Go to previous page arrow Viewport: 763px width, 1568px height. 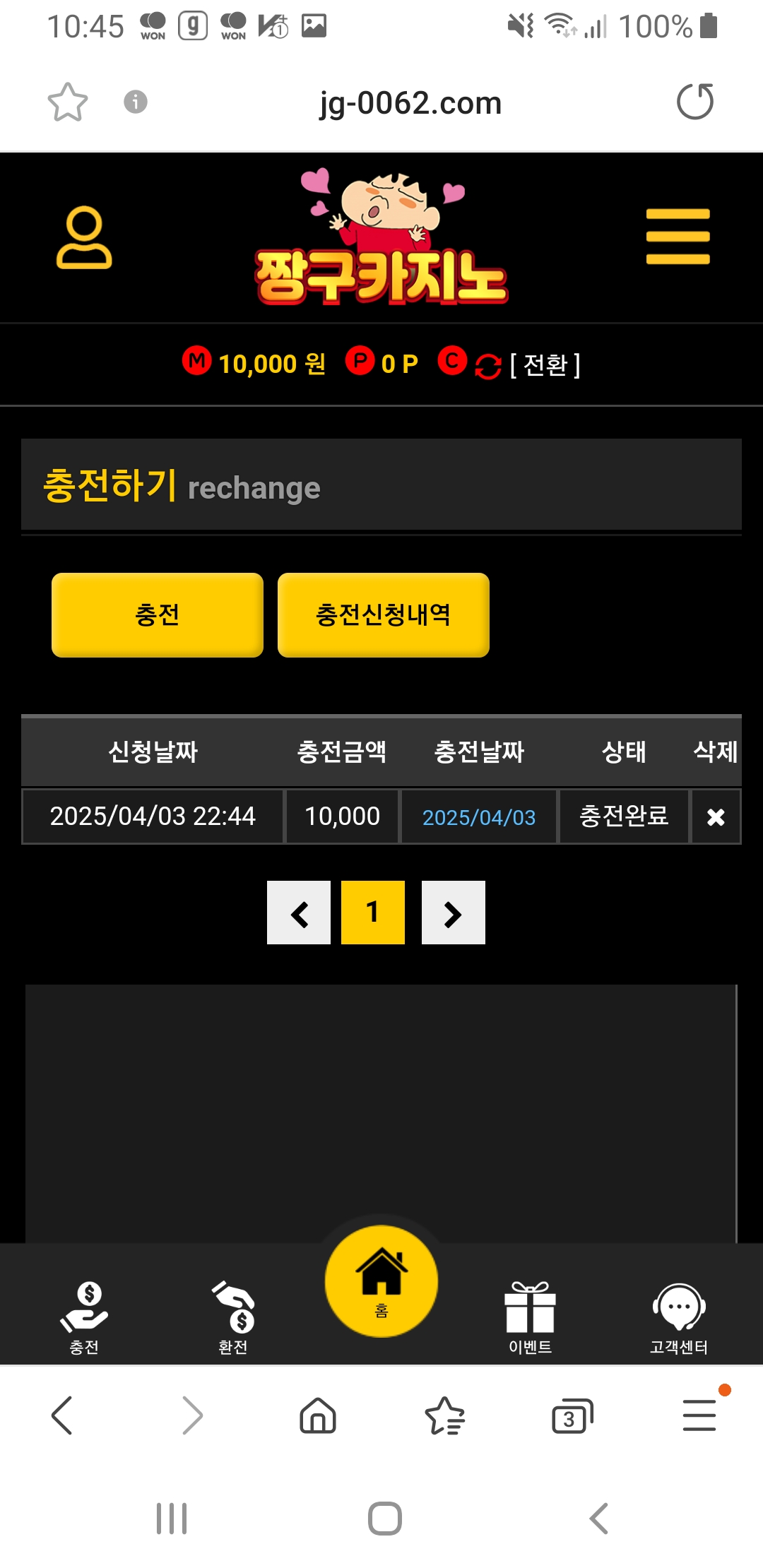point(299,913)
